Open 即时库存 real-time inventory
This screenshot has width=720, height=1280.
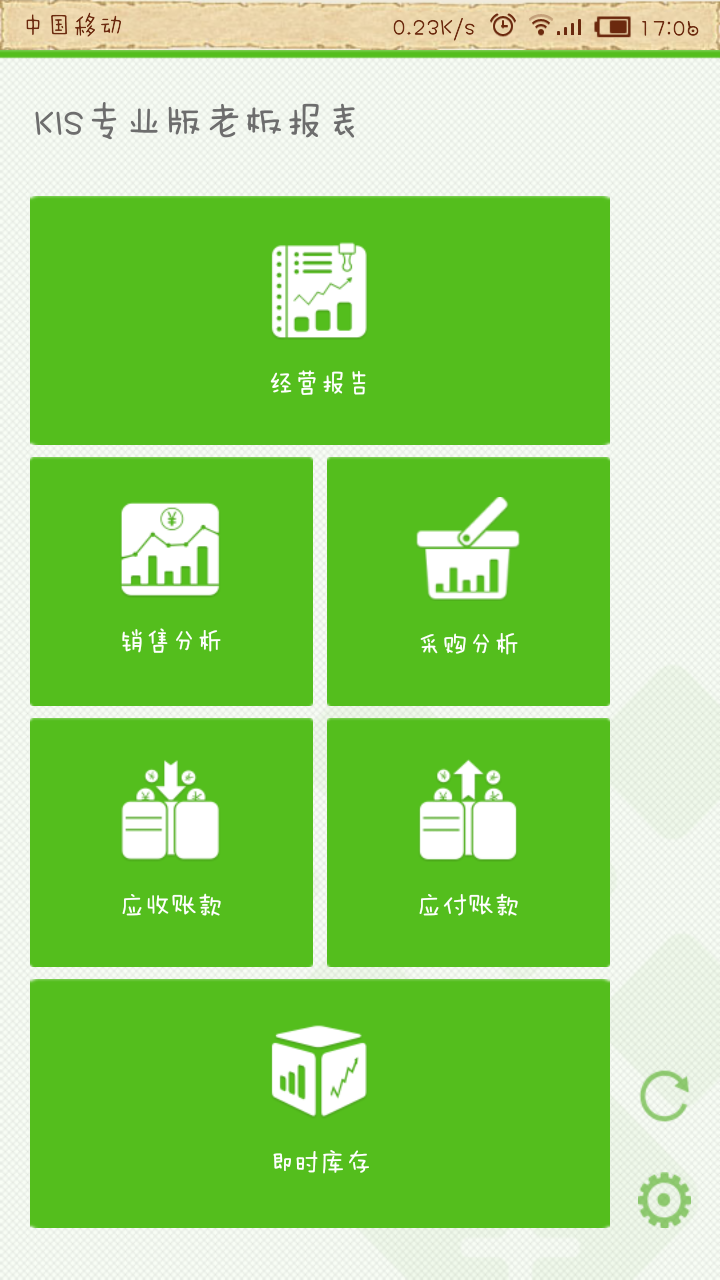[320, 1103]
